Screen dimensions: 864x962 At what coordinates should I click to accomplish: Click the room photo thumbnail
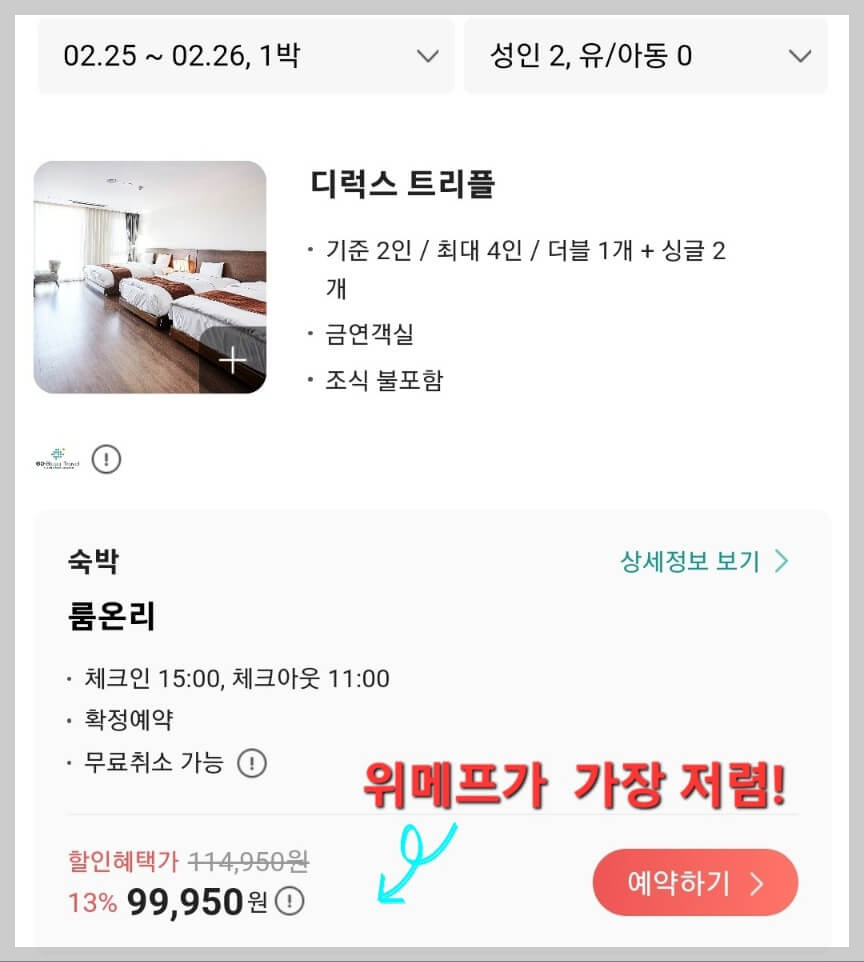(150, 277)
